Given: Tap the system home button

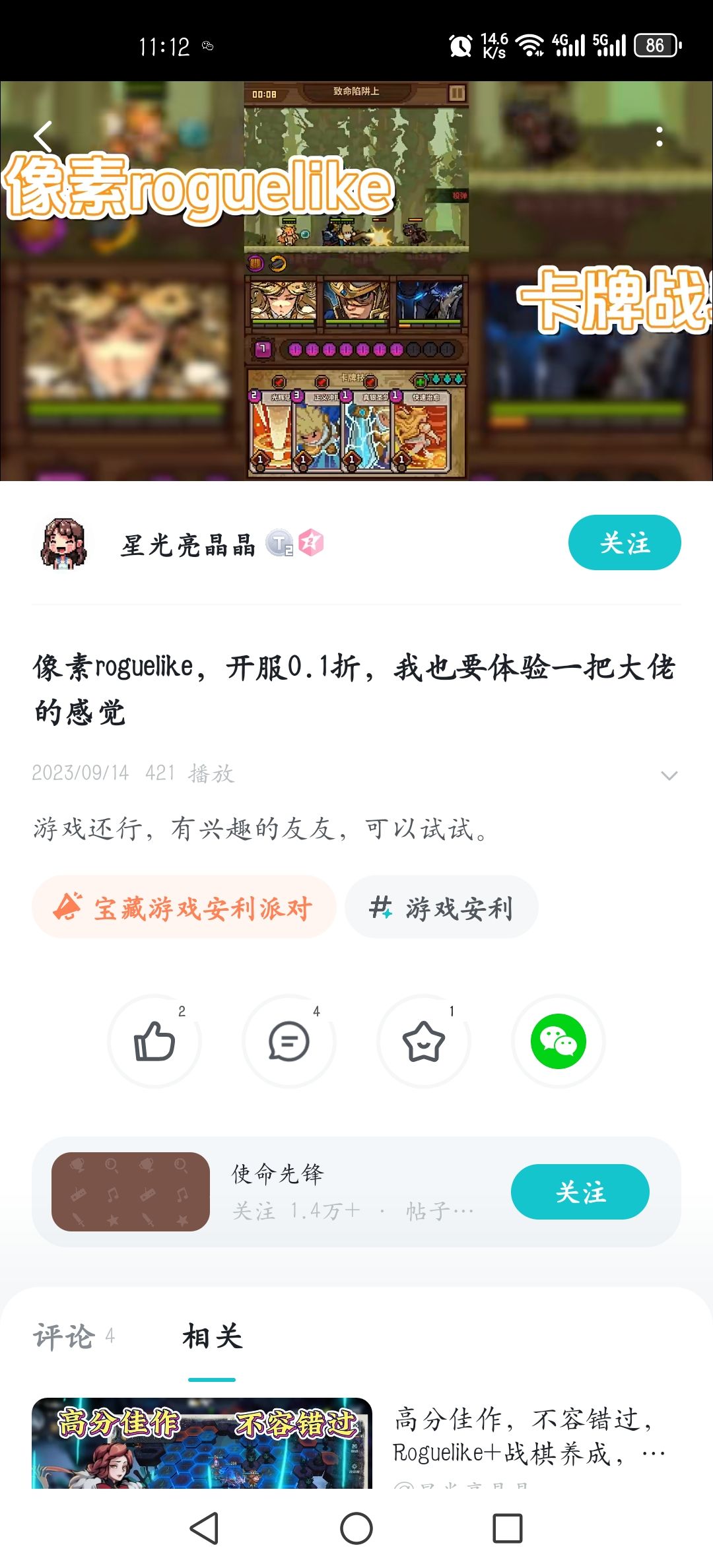Looking at the screenshot, I should tap(356, 1528).
